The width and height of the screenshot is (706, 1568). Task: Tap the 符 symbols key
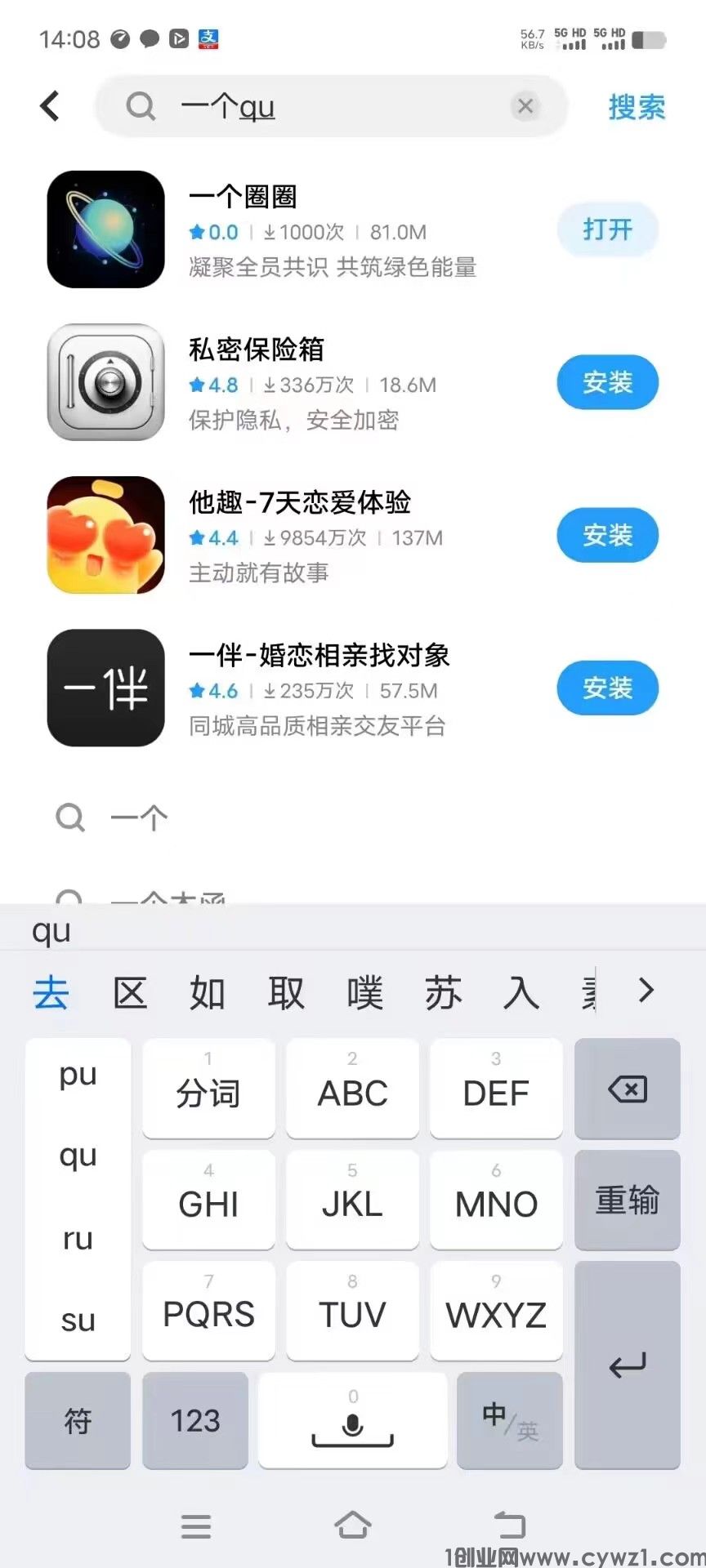[77, 1421]
